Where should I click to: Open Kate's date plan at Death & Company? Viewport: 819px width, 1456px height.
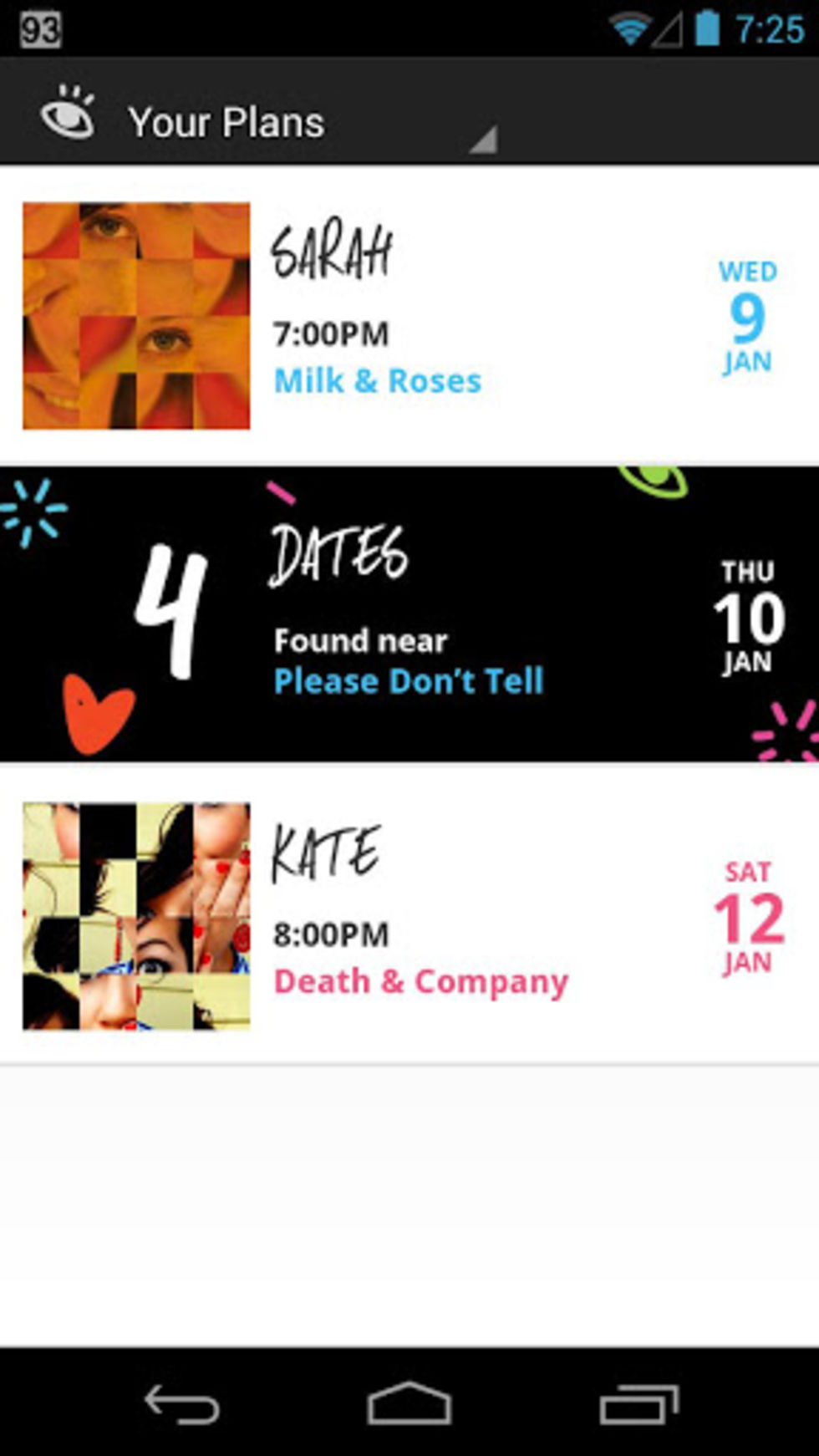pos(409,916)
